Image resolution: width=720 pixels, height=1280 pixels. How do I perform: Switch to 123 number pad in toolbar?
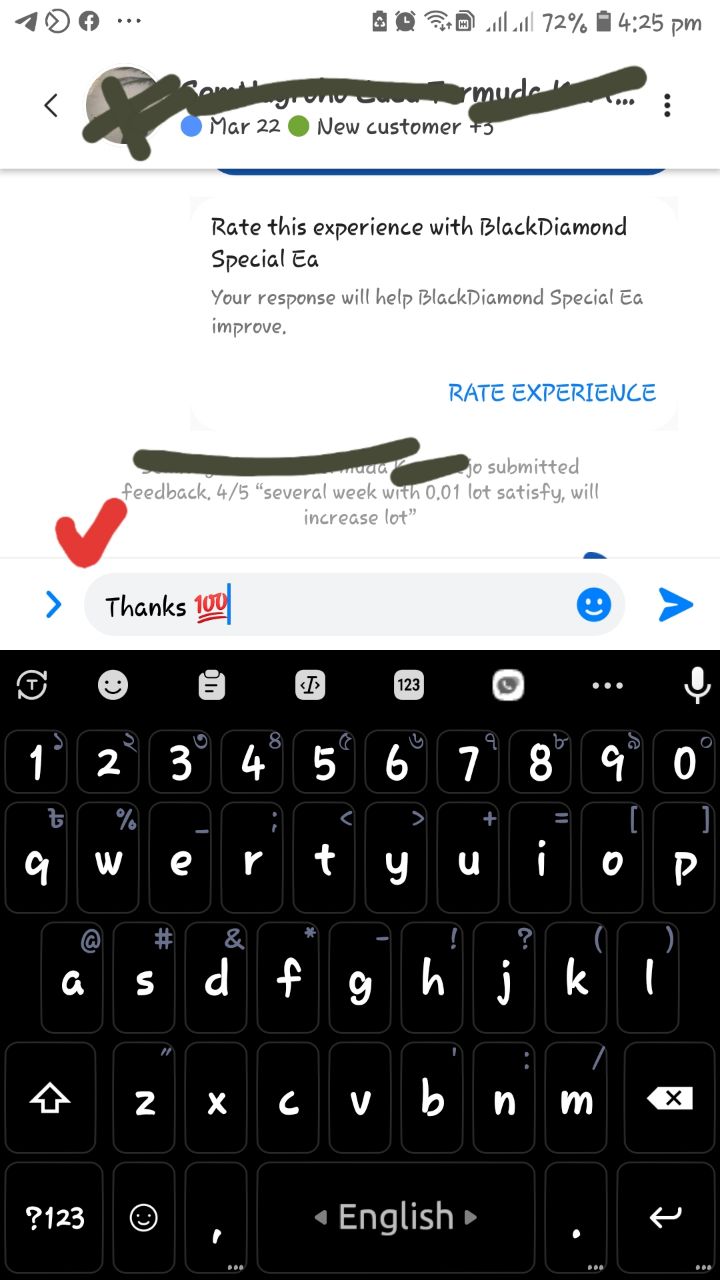408,685
